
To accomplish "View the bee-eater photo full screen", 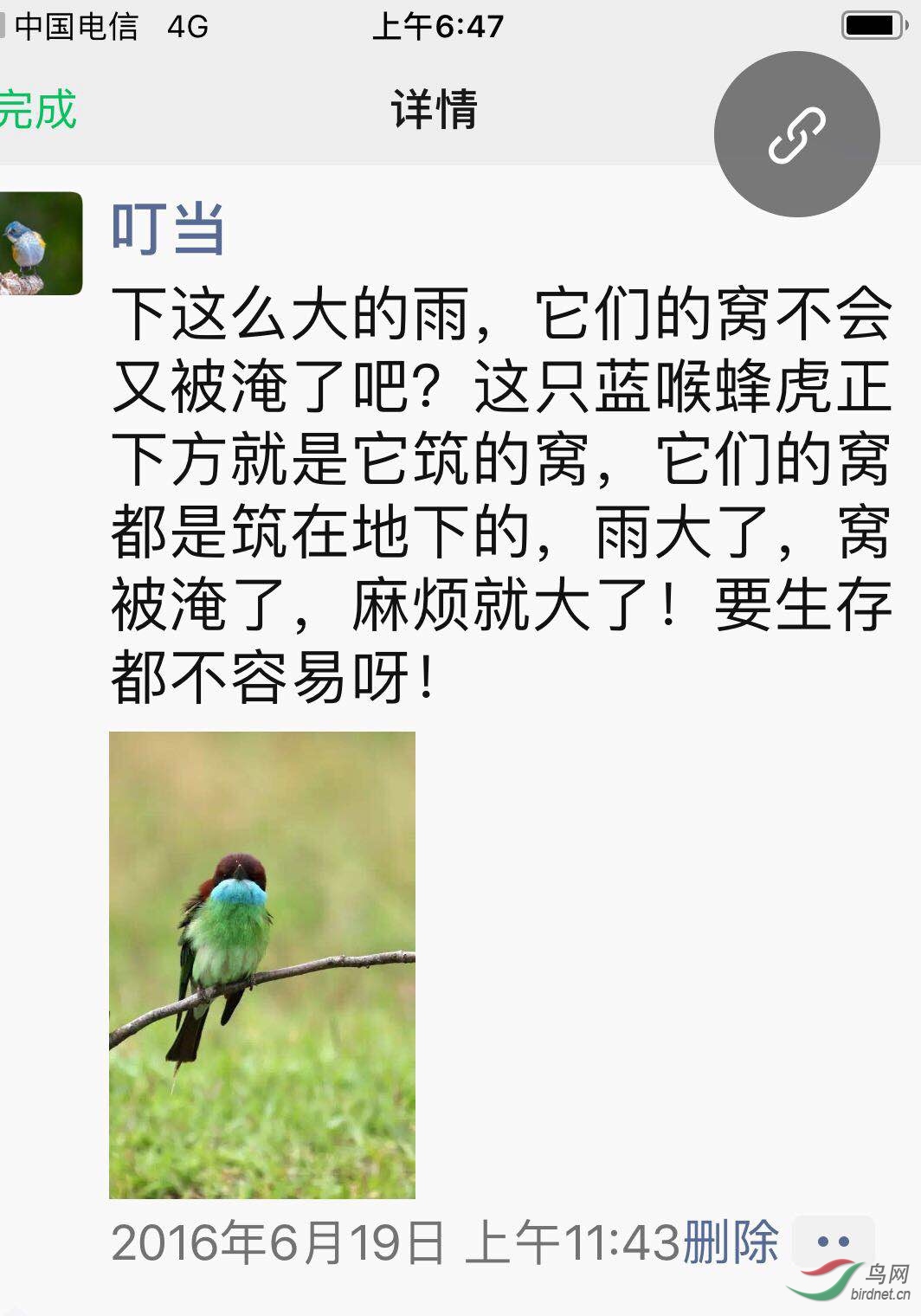I will click(x=262, y=964).
